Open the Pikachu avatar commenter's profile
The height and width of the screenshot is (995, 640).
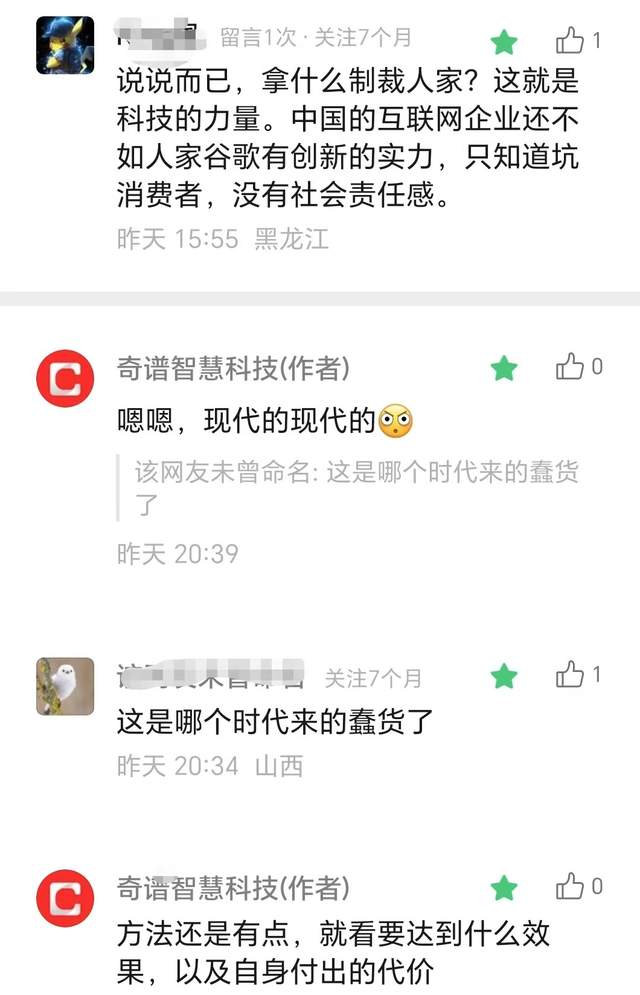65,45
